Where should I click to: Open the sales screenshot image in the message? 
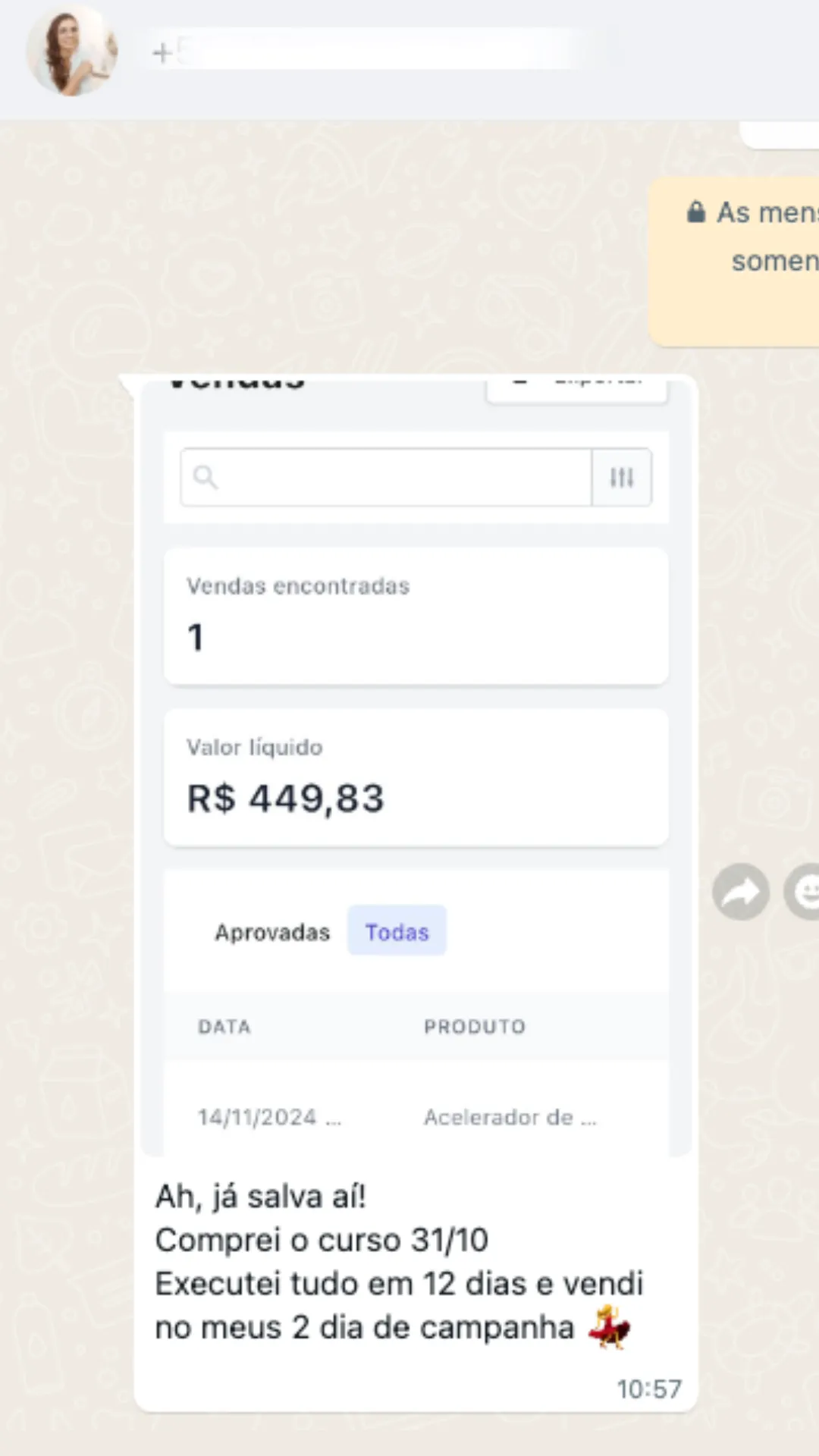pyautogui.click(x=416, y=766)
